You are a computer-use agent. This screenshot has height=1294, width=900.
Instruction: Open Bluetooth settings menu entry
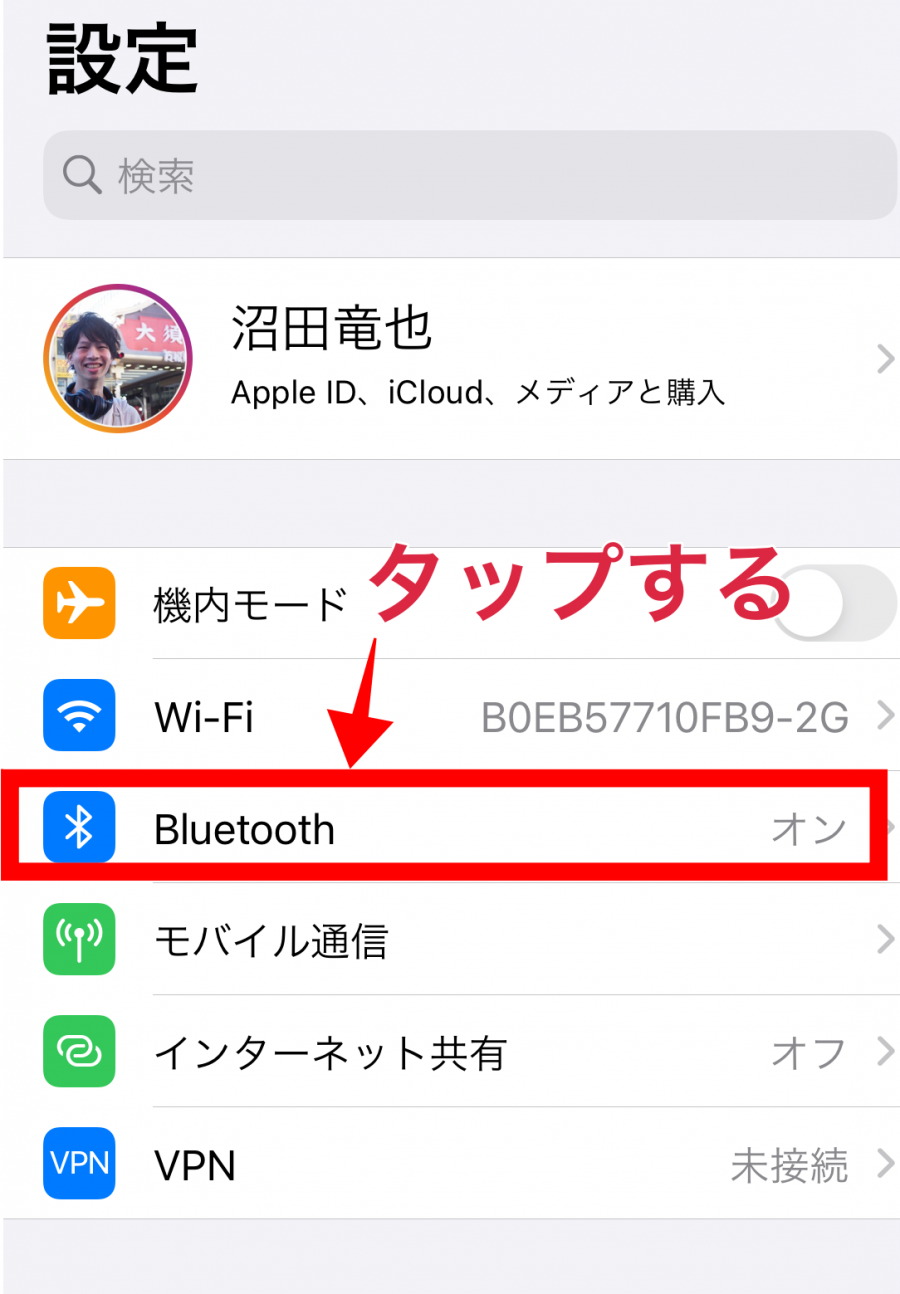244,828
